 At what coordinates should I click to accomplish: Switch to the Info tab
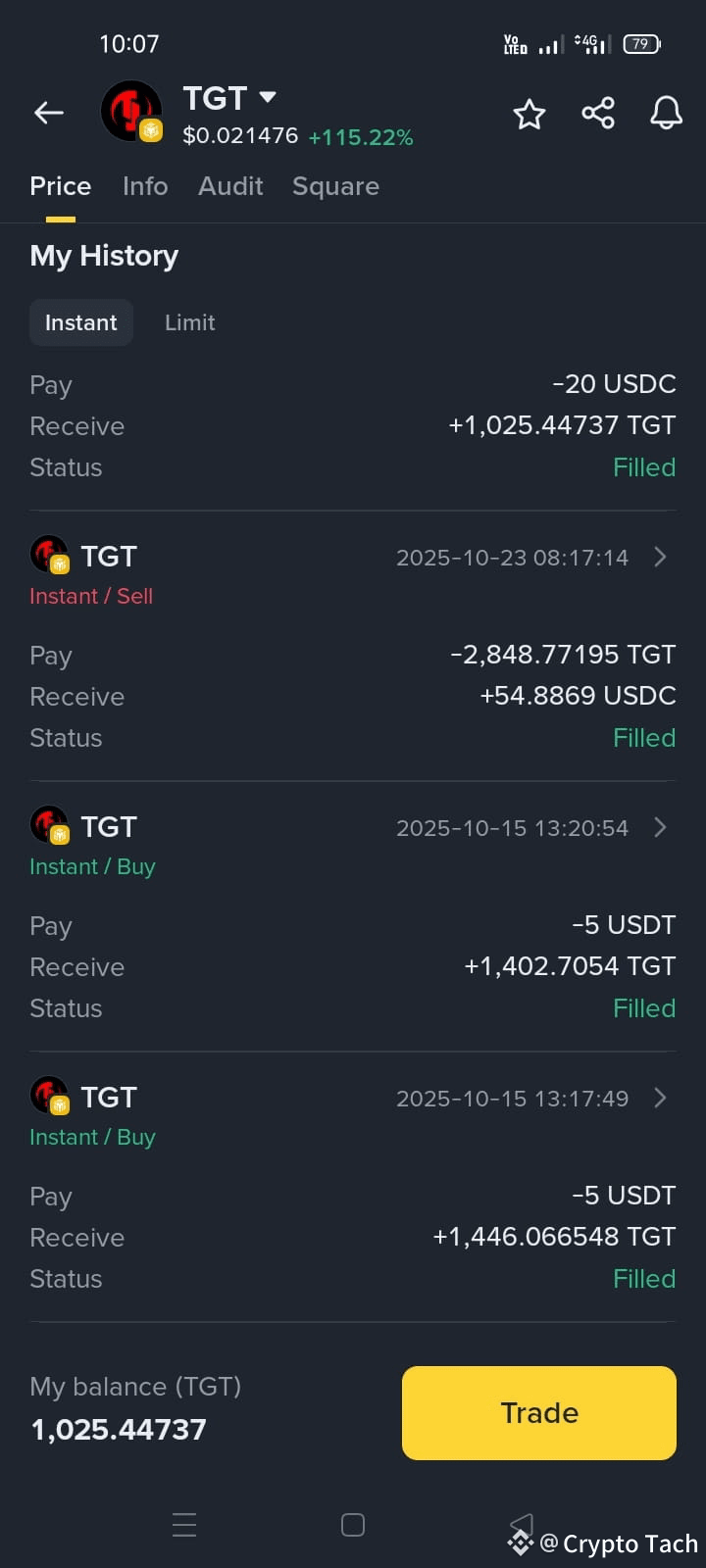pyautogui.click(x=145, y=186)
